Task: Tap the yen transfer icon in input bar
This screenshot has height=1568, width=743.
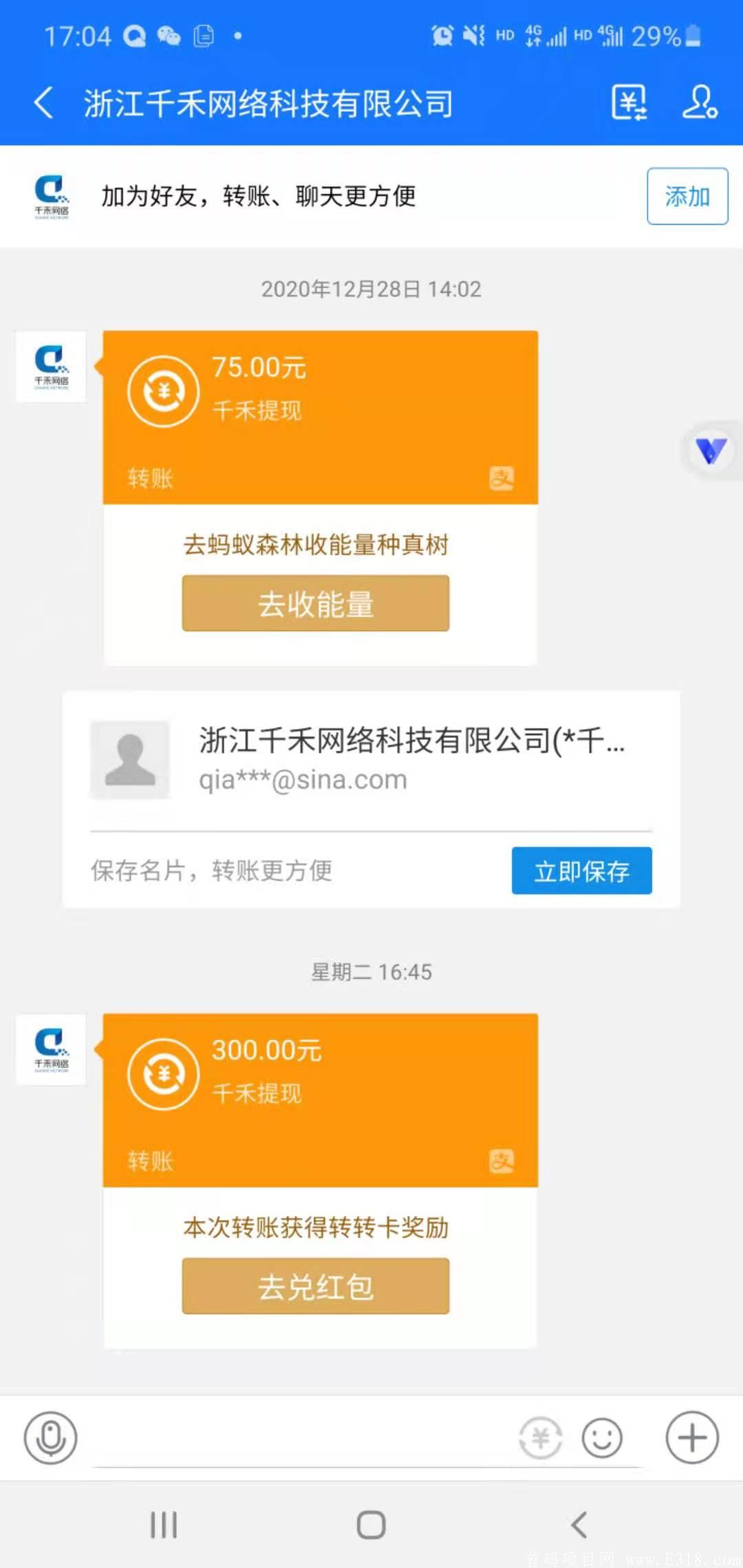Action: tap(541, 1438)
